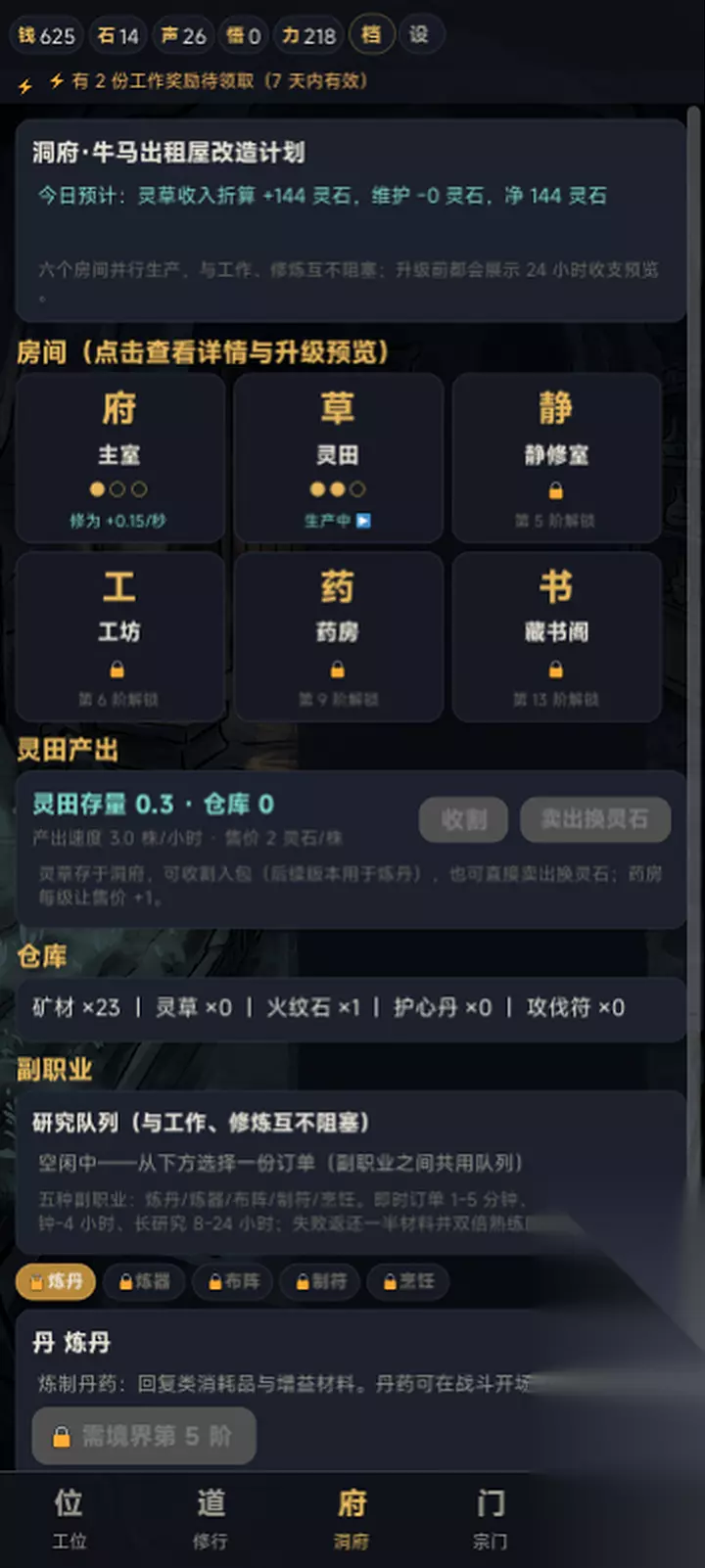
Task: Tap the locked 药房 room card
Action: click(338, 636)
